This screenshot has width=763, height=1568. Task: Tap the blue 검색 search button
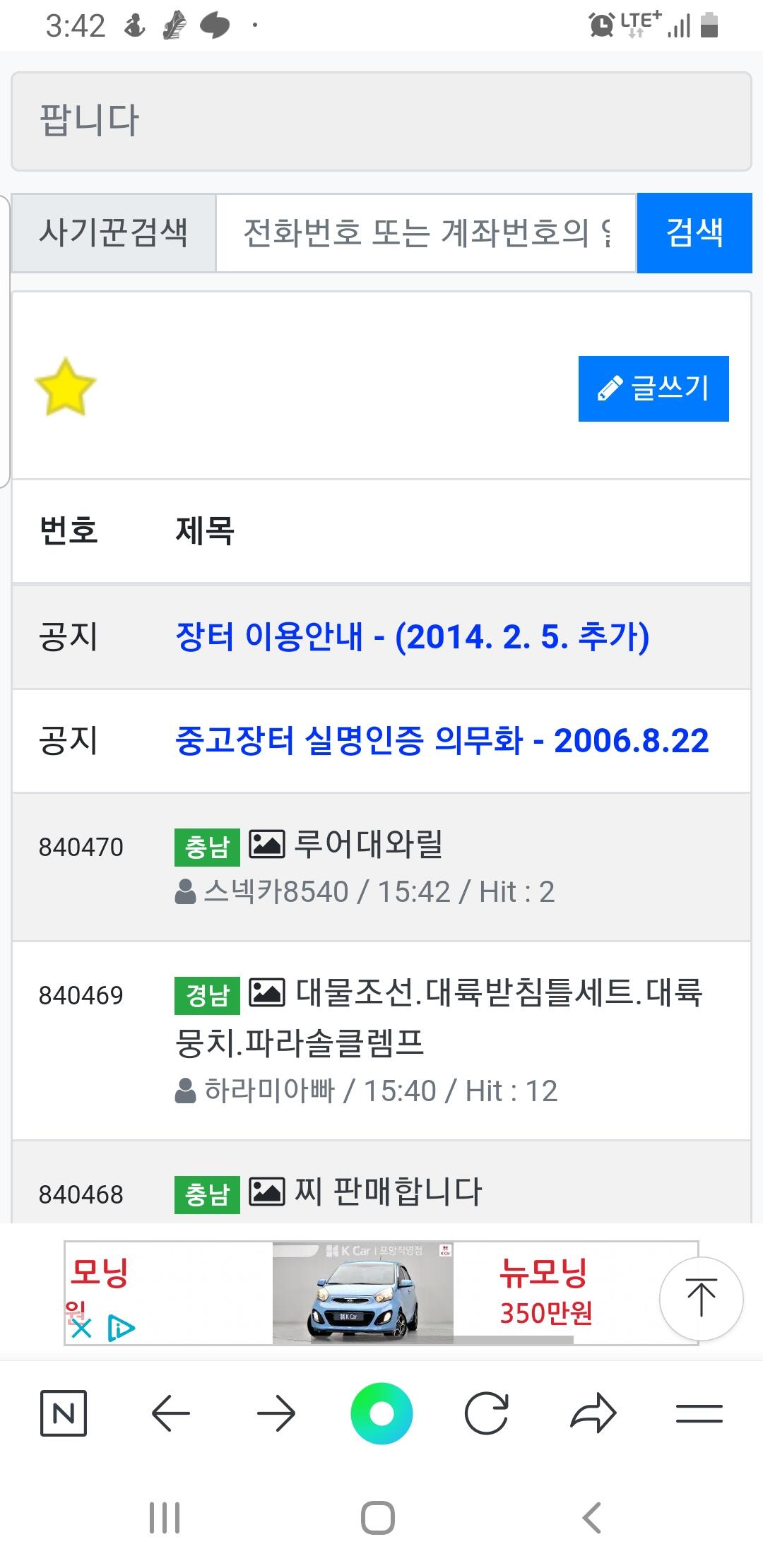tap(694, 232)
